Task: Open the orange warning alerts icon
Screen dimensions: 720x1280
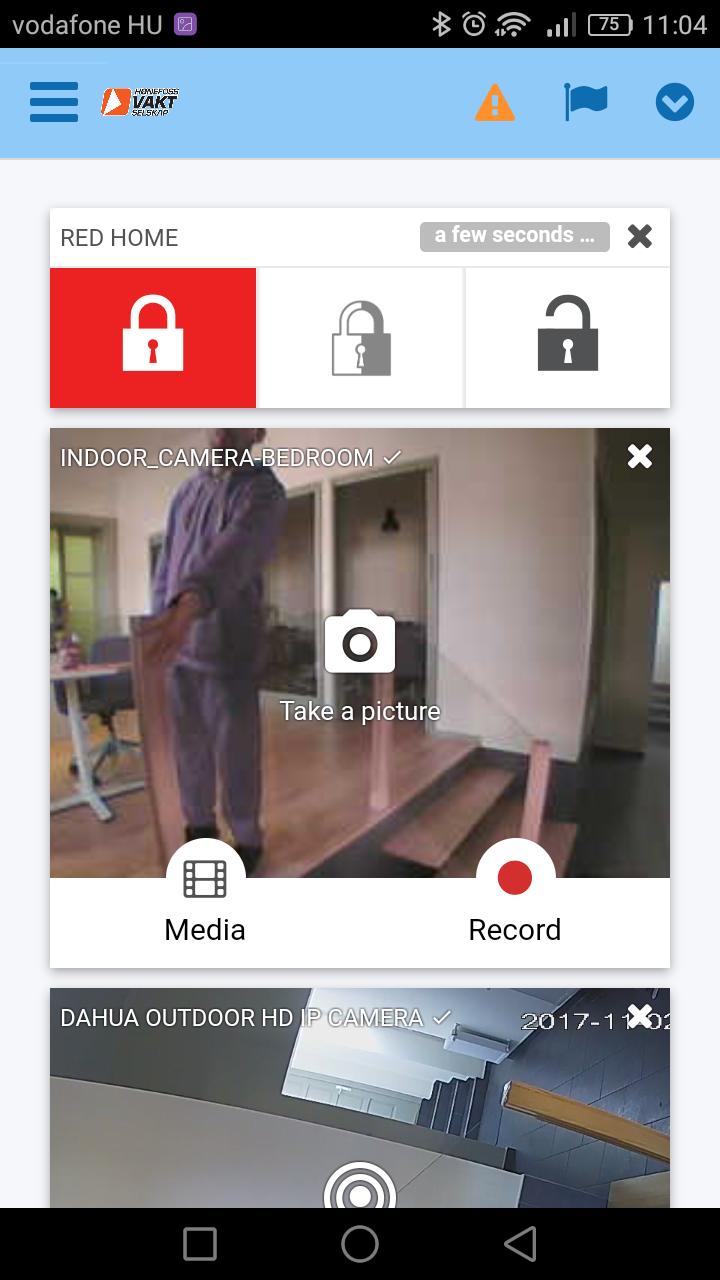Action: click(x=494, y=103)
